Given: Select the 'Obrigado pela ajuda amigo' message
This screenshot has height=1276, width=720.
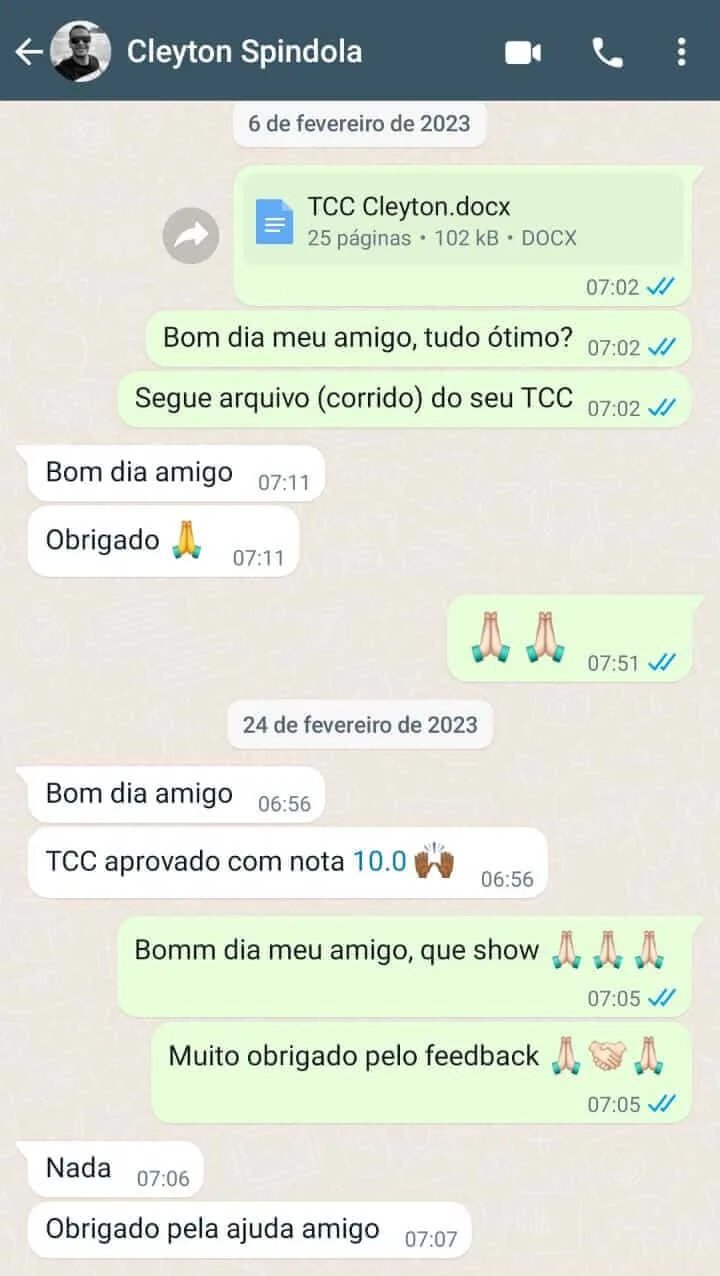Looking at the screenshot, I should click(x=210, y=1229).
